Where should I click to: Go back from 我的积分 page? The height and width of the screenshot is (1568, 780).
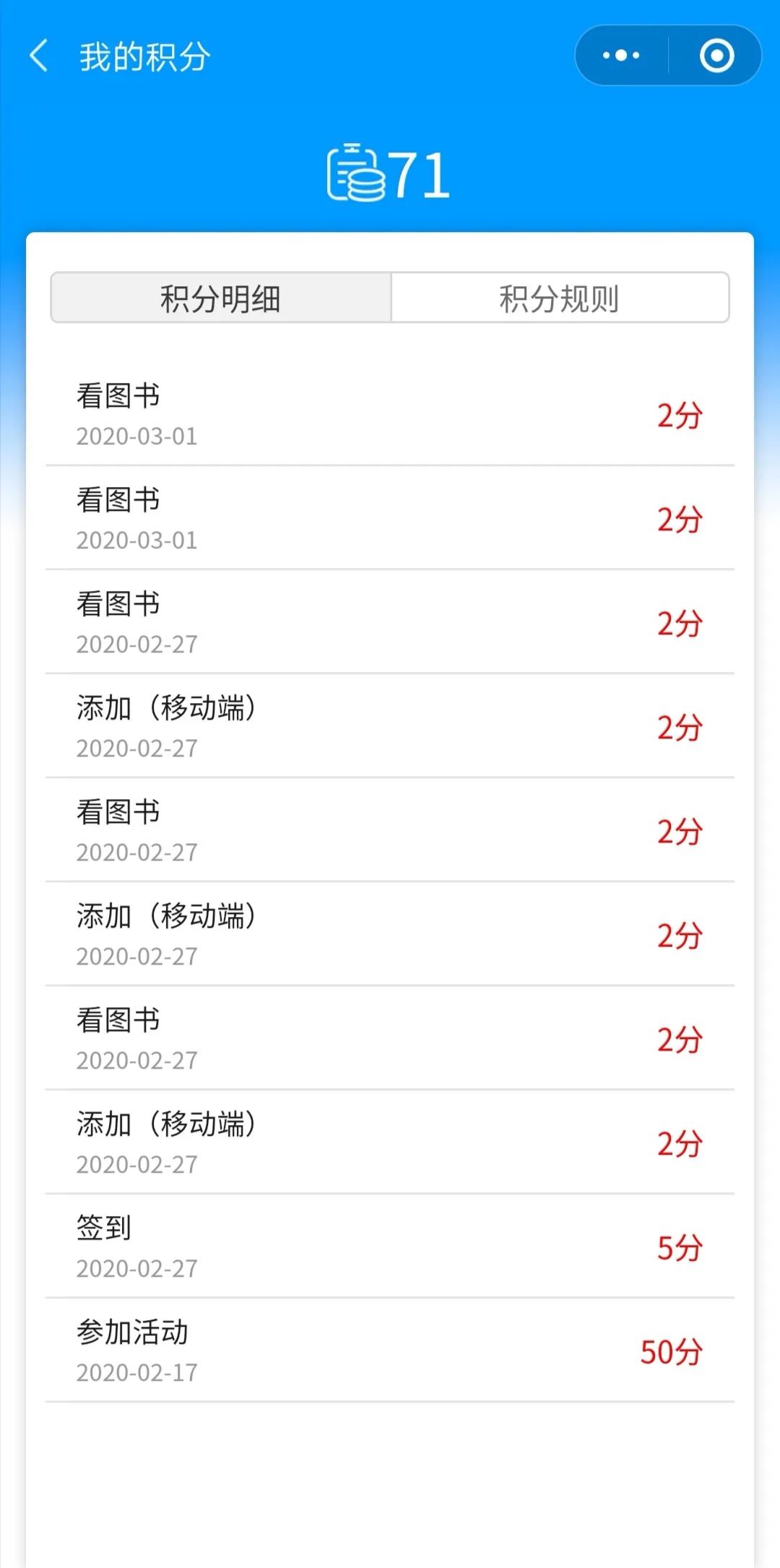[x=39, y=56]
